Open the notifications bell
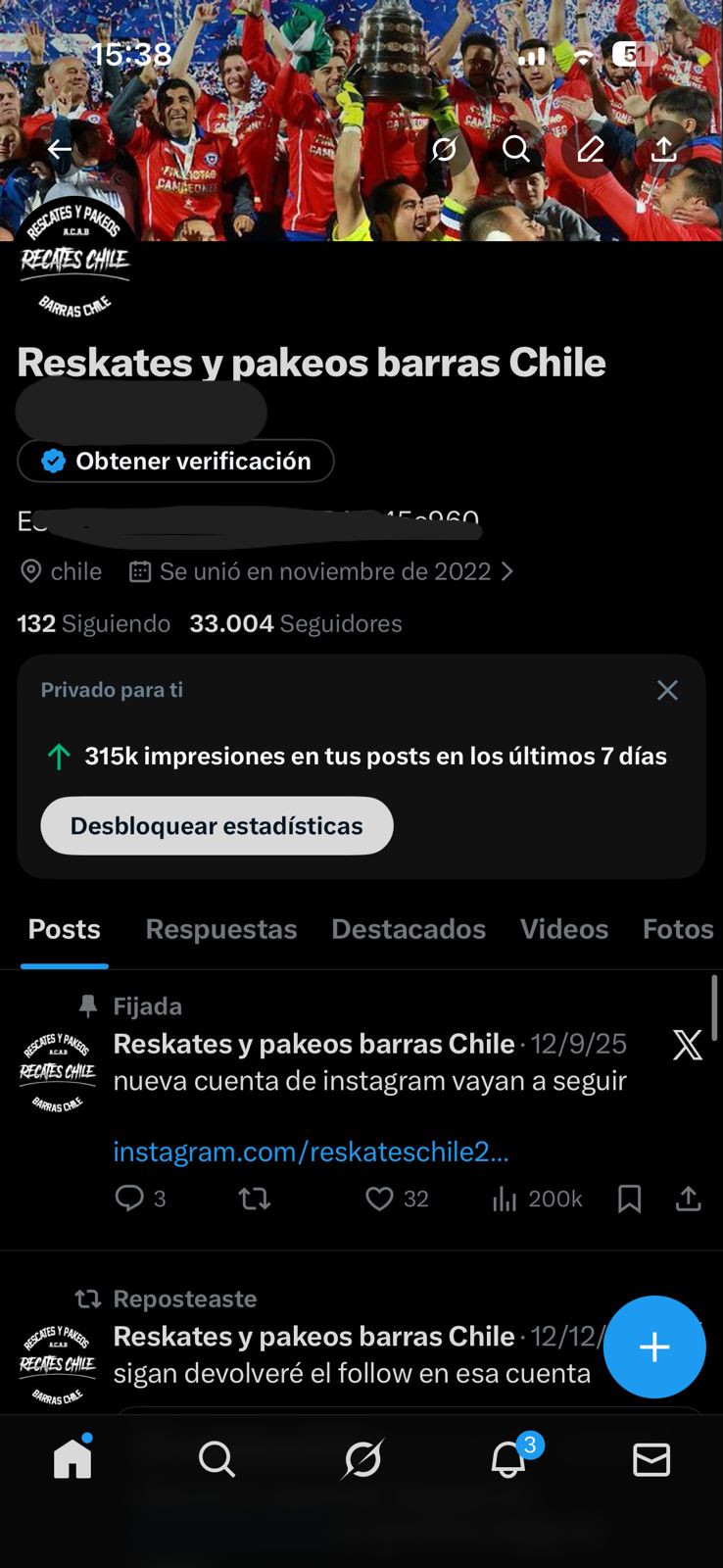 [507, 1460]
